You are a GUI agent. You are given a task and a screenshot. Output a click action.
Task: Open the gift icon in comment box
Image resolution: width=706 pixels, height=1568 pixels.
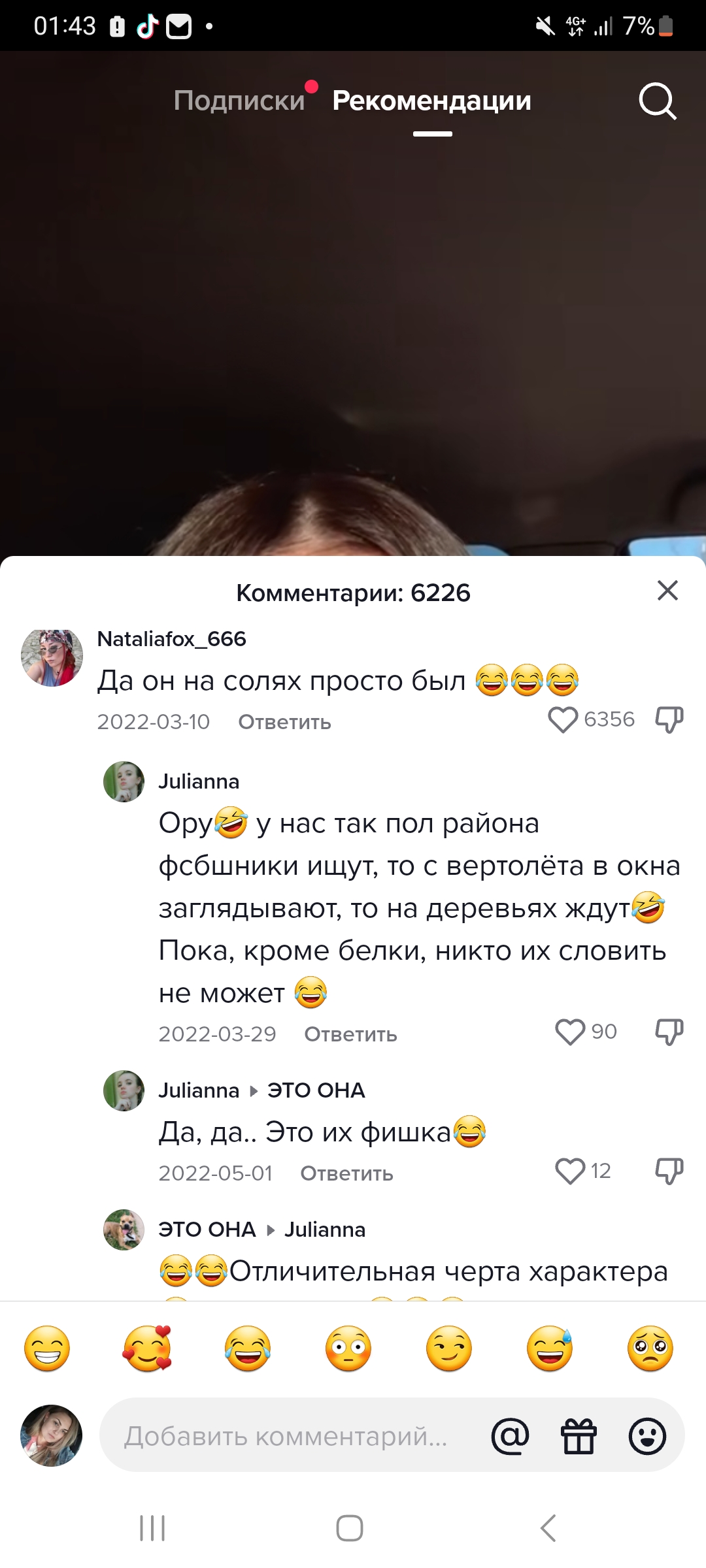[x=579, y=1436]
